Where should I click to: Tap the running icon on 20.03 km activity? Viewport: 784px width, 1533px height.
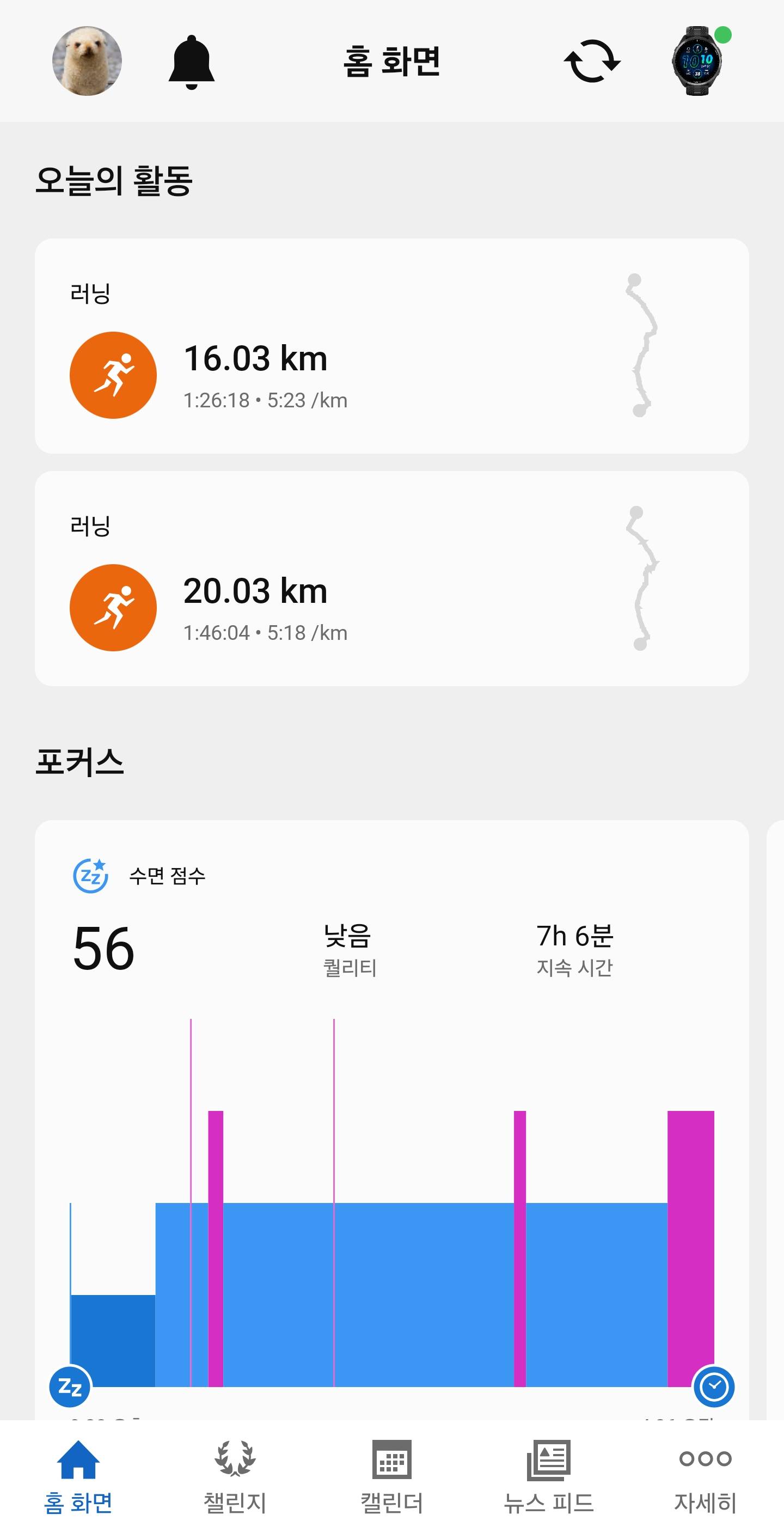(113, 608)
